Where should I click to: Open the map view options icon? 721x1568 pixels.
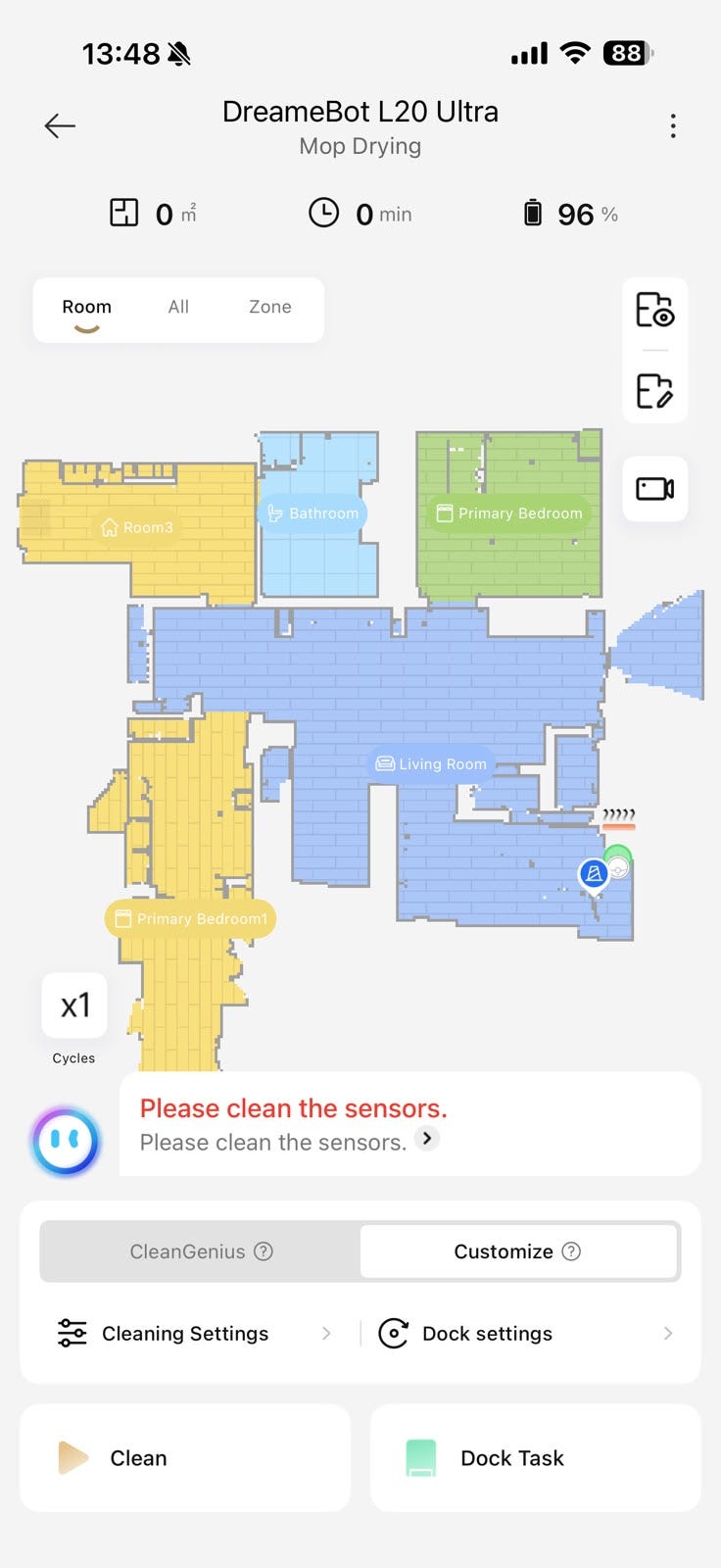(x=654, y=310)
